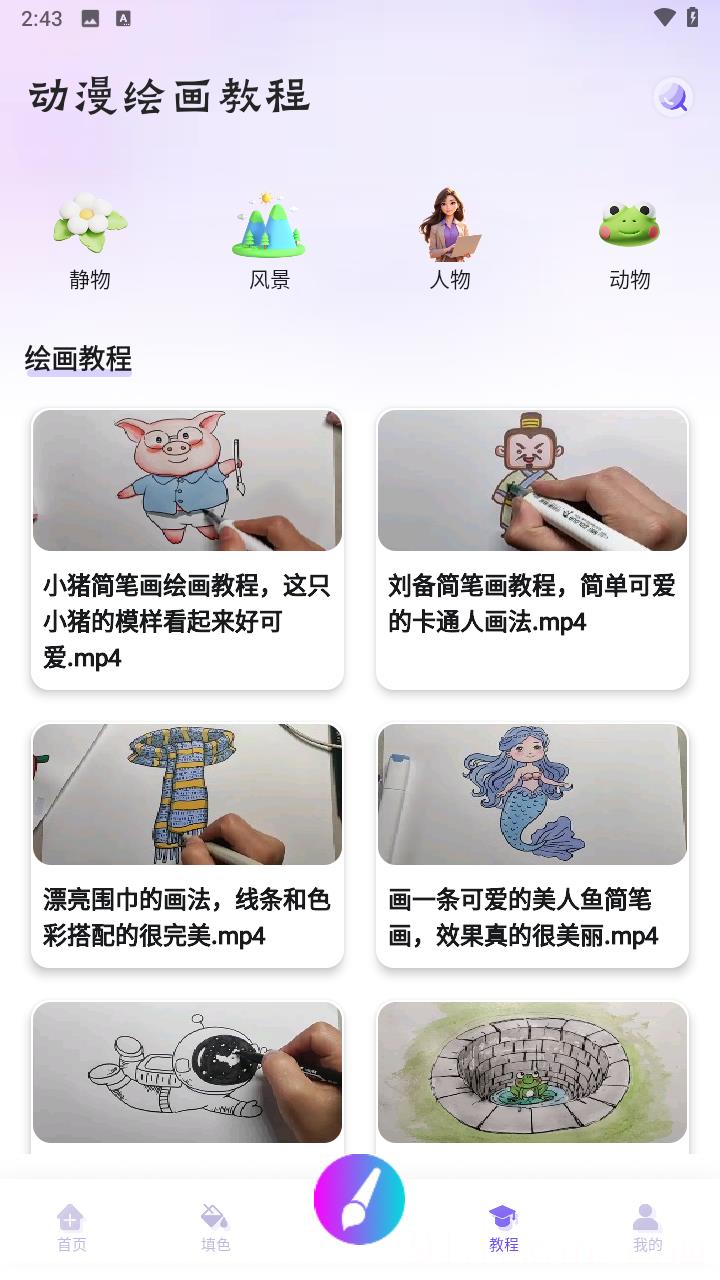Select the 填色 coloring palette icon
This screenshot has width=720, height=1280.
(215, 1215)
